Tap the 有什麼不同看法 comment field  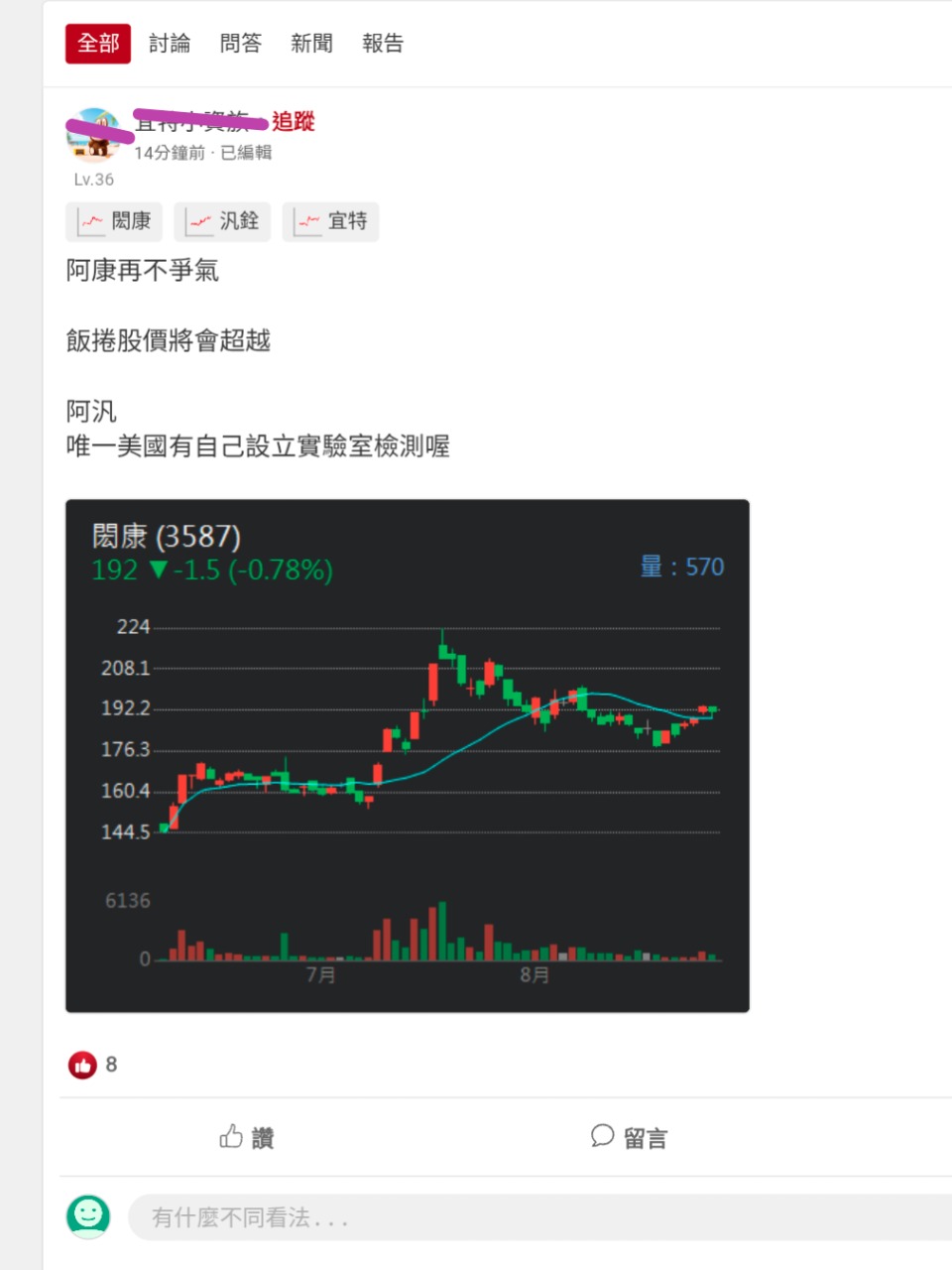point(535,1217)
